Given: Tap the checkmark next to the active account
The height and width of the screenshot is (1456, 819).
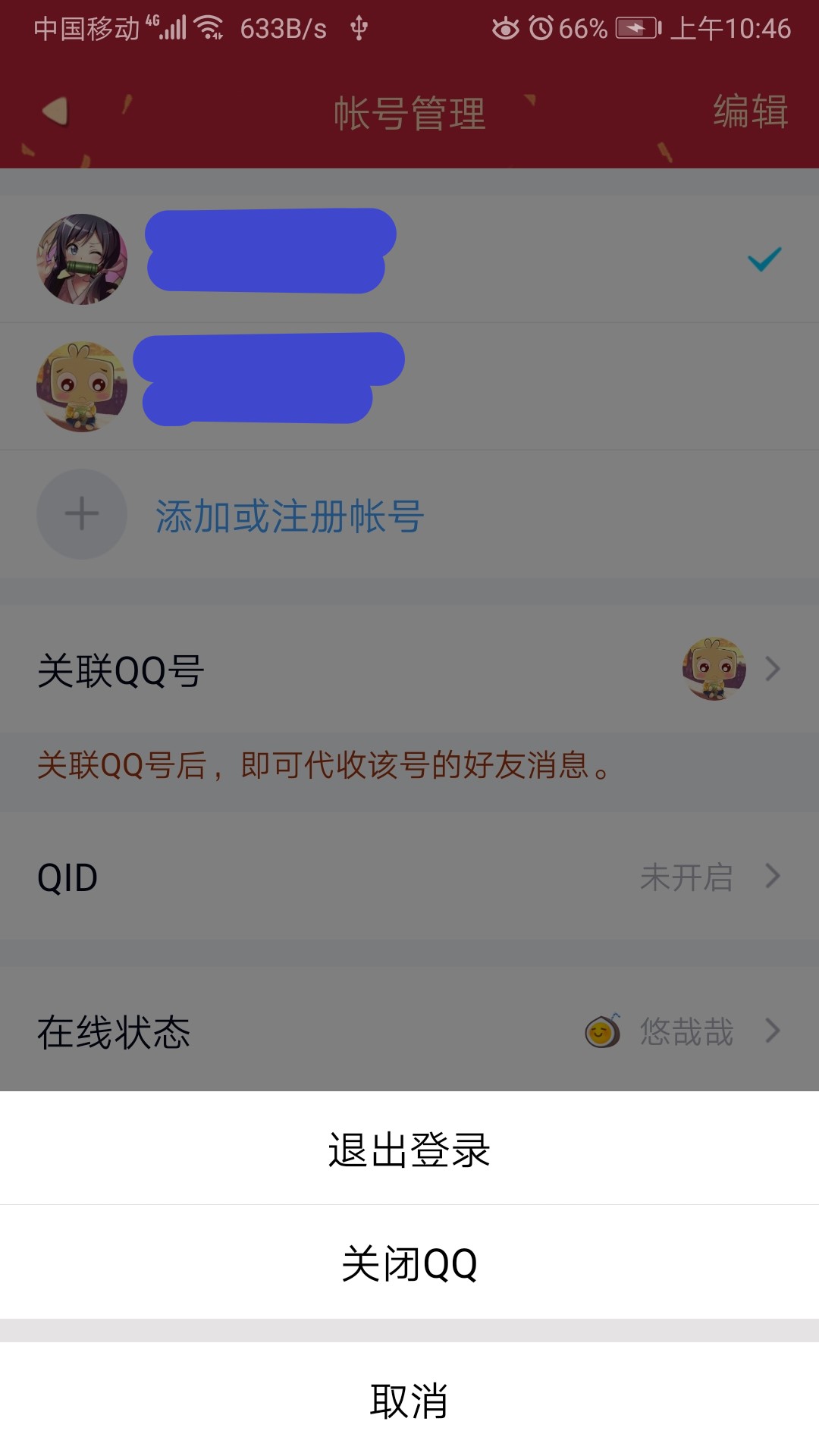Looking at the screenshot, I should click(x=764, y=258).
